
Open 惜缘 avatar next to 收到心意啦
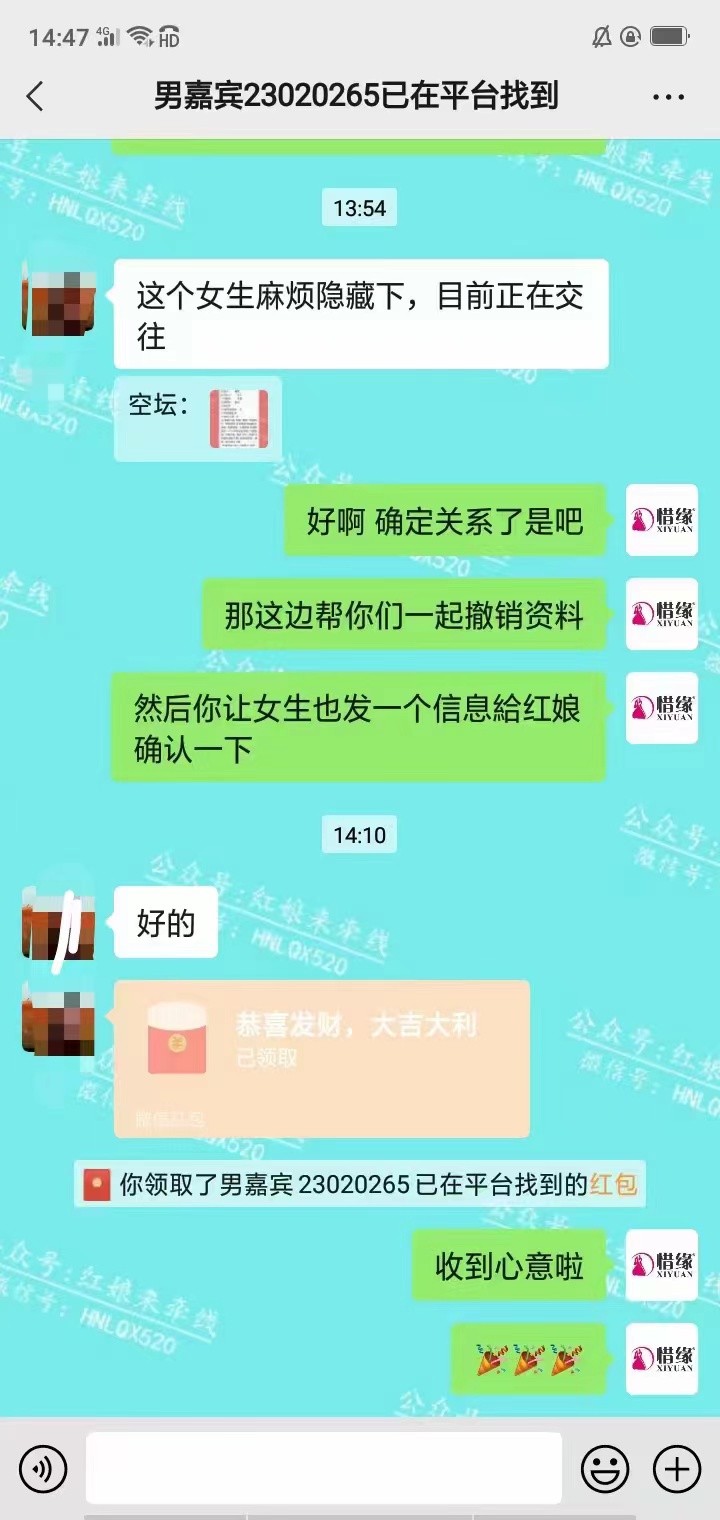point(661,1265)
